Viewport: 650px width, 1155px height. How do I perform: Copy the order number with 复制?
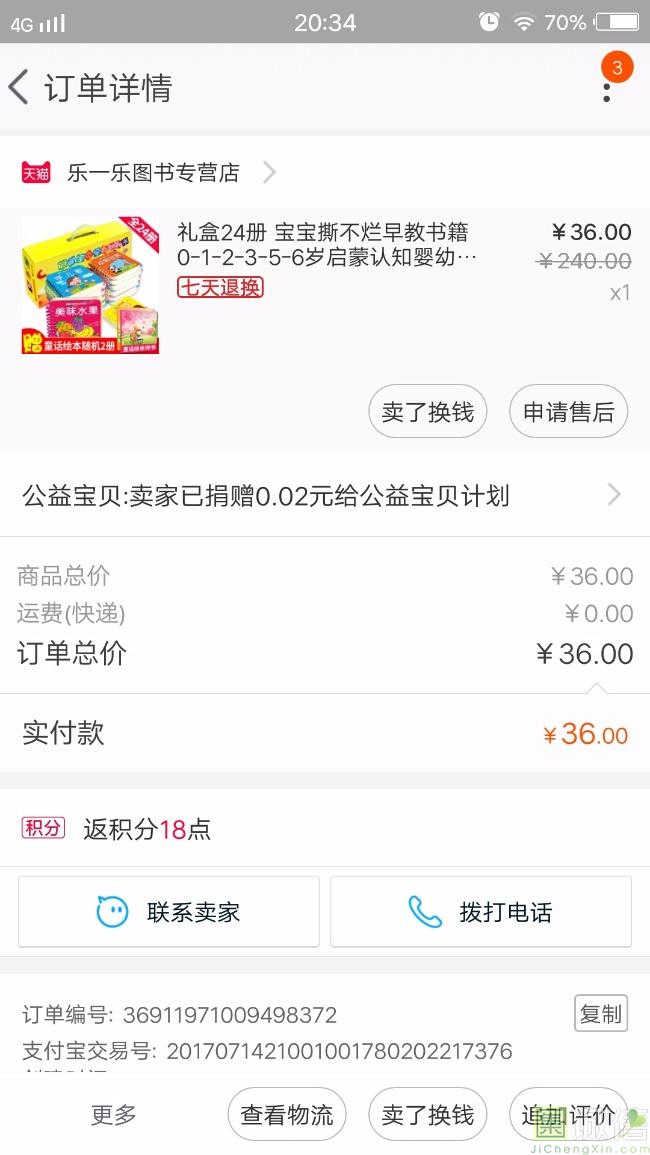[601, 1013]
